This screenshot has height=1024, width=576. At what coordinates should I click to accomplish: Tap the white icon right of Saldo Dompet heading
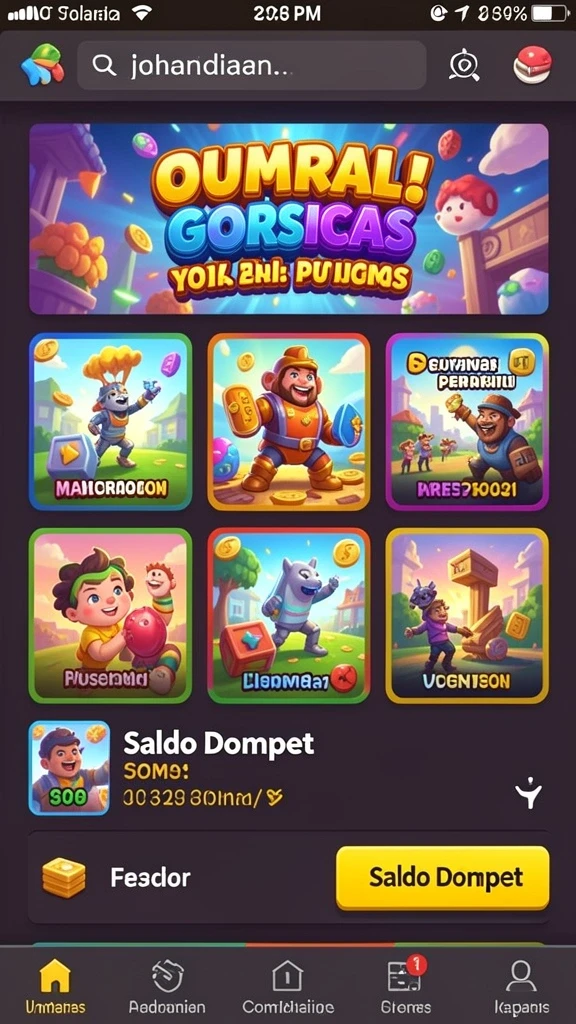pyautogui.click(x=528, y=793)
